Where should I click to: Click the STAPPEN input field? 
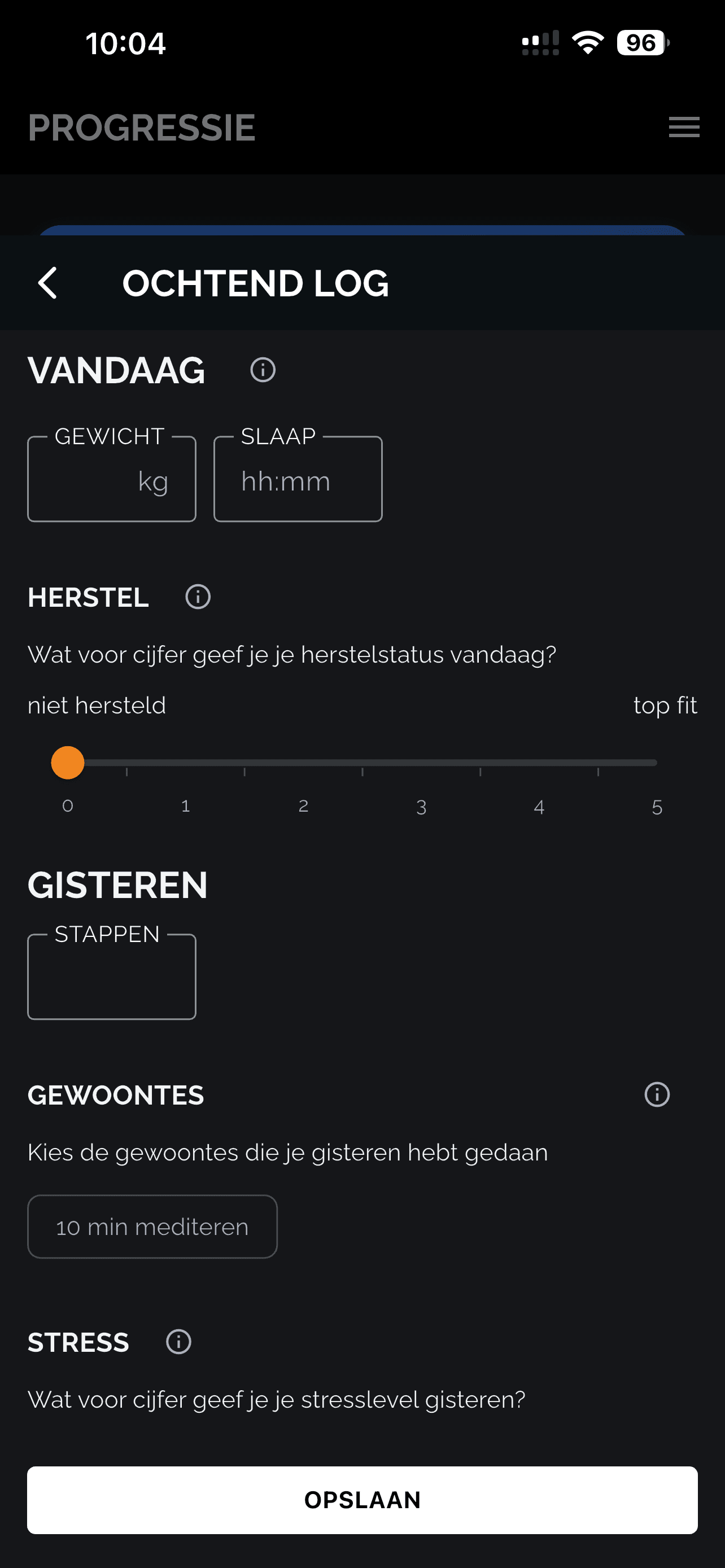pos(111,976)
